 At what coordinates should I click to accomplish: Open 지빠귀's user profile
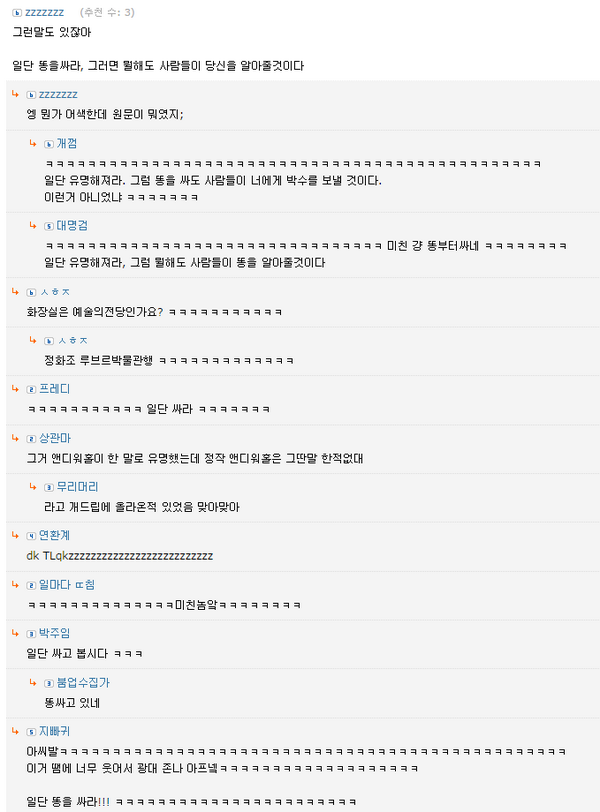(54, 731)
